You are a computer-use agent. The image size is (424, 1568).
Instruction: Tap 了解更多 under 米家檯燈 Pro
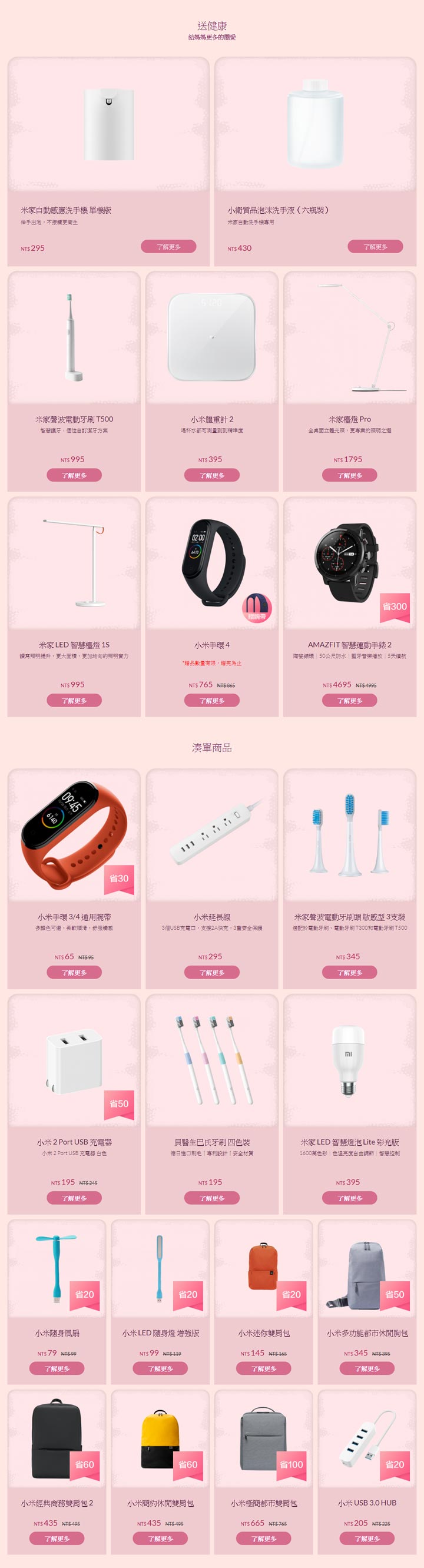[349, 475]
